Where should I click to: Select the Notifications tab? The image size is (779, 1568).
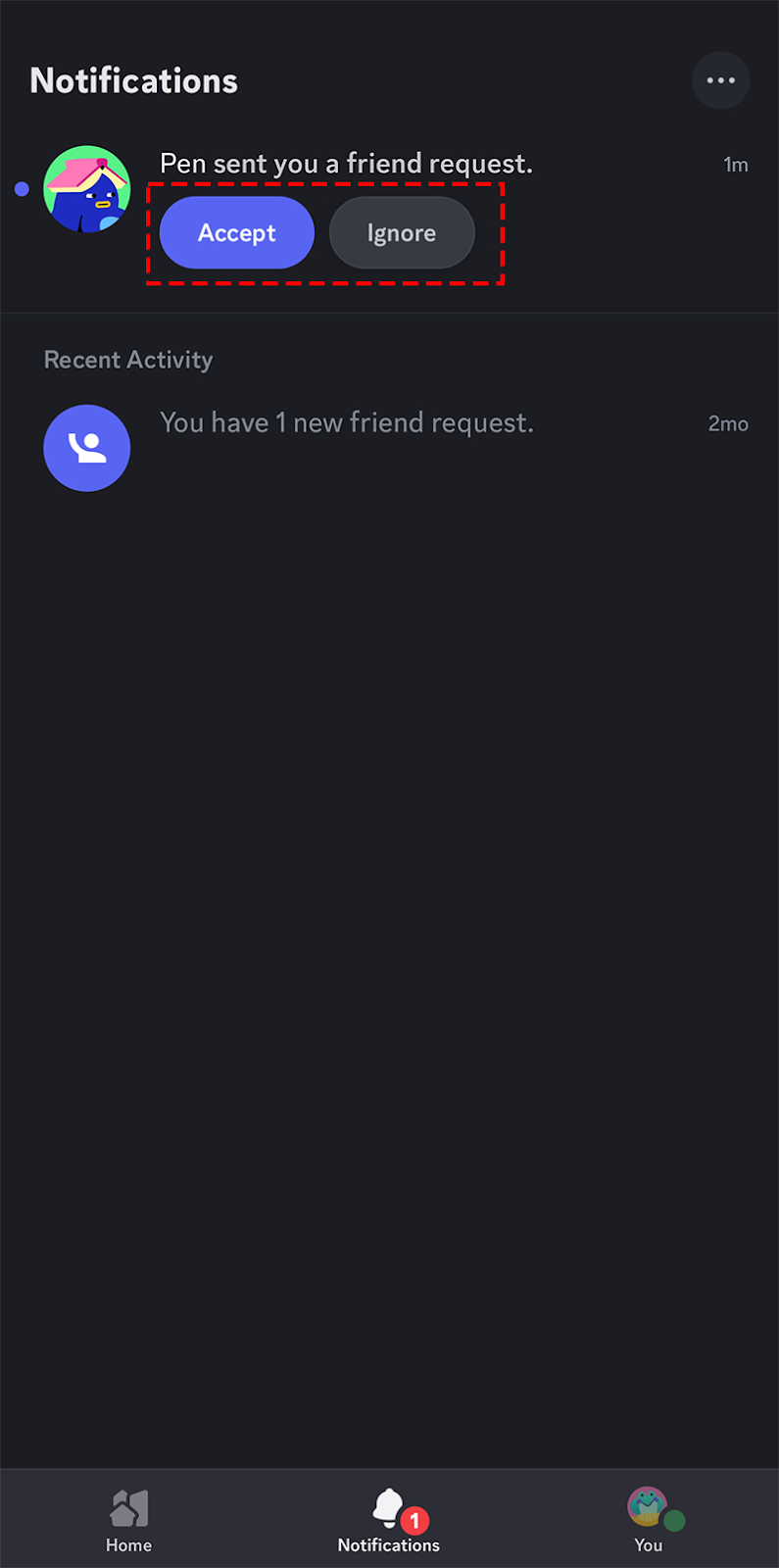(x=389, y=1520)
